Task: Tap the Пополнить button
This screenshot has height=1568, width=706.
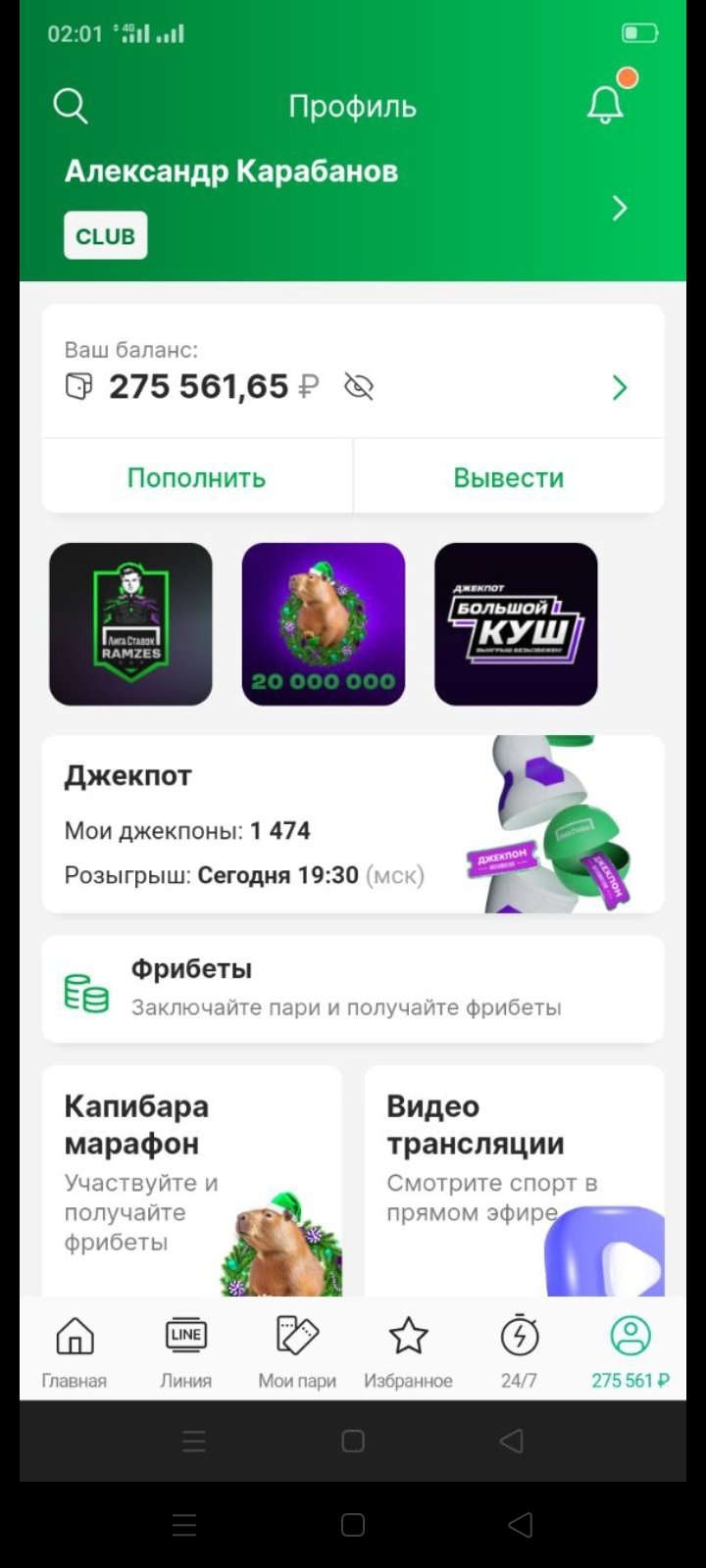Action: pyautogui.click(x=196, y=477)
